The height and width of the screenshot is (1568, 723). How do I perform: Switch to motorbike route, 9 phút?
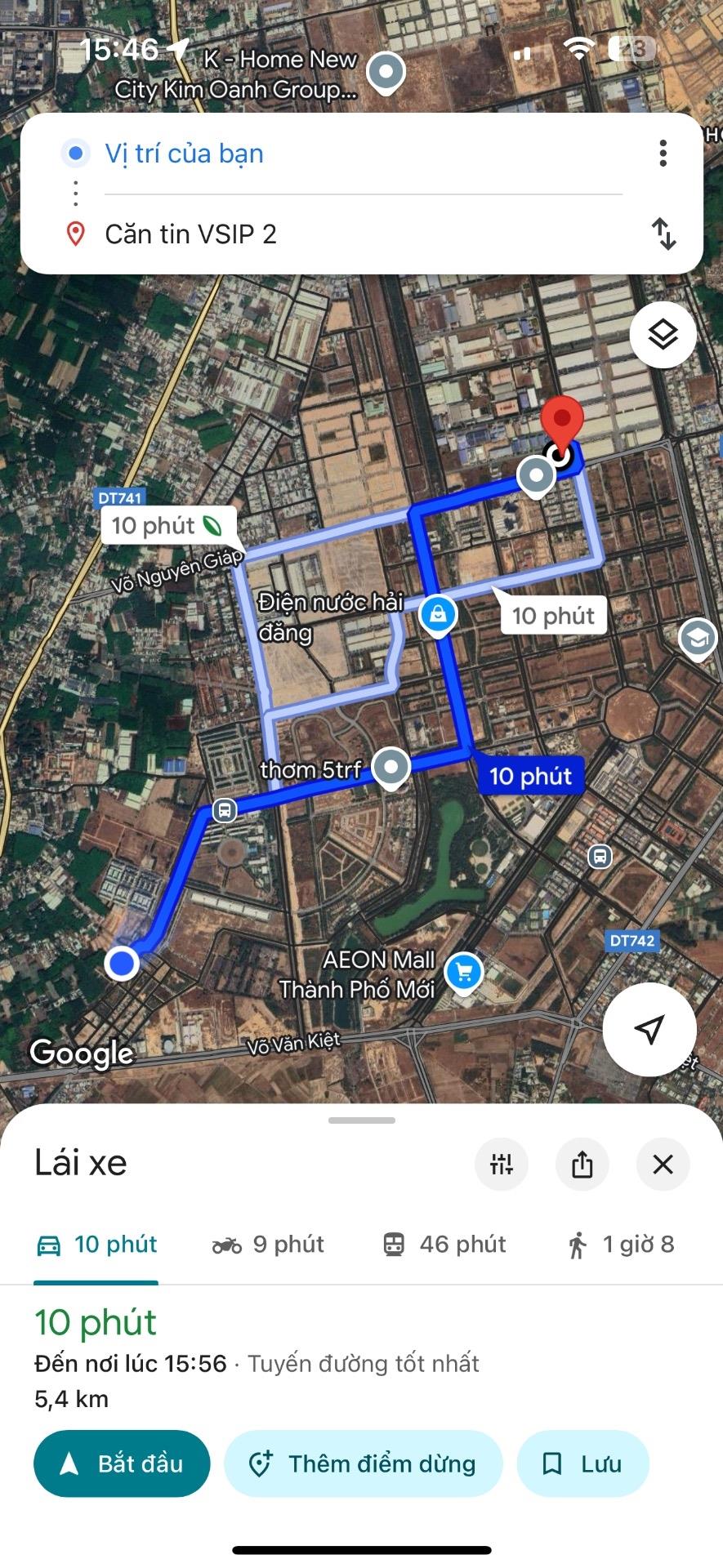click(268, 1245)
